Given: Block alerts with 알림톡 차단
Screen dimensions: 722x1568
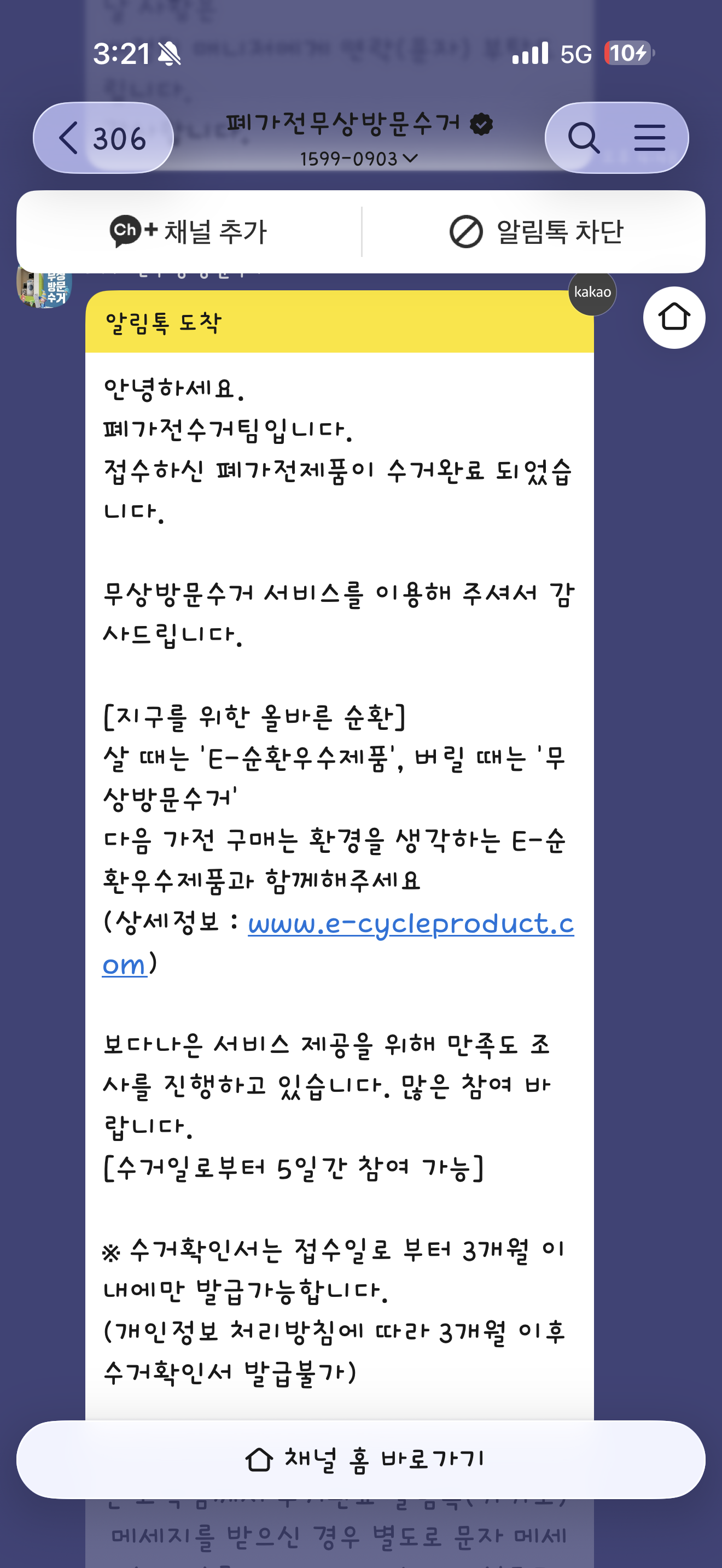Looking at the screenshot, I should [x=535, y=232].
